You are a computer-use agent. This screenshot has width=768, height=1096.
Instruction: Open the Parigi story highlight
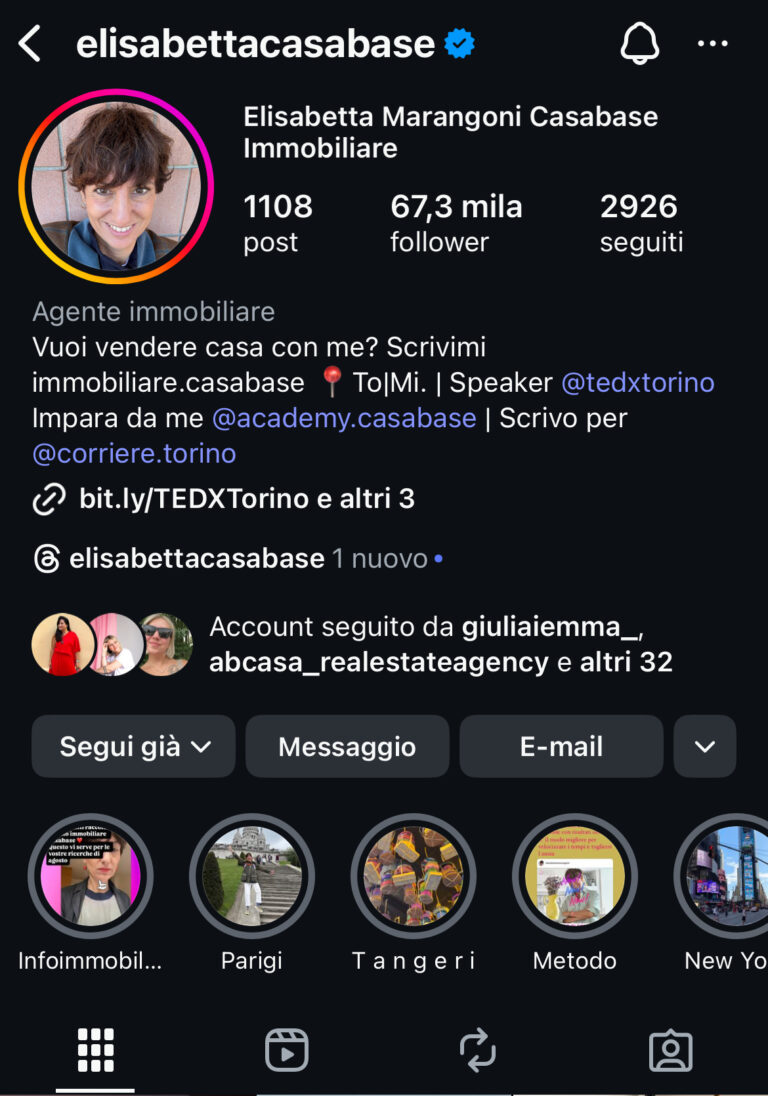[x=251, y=877]
